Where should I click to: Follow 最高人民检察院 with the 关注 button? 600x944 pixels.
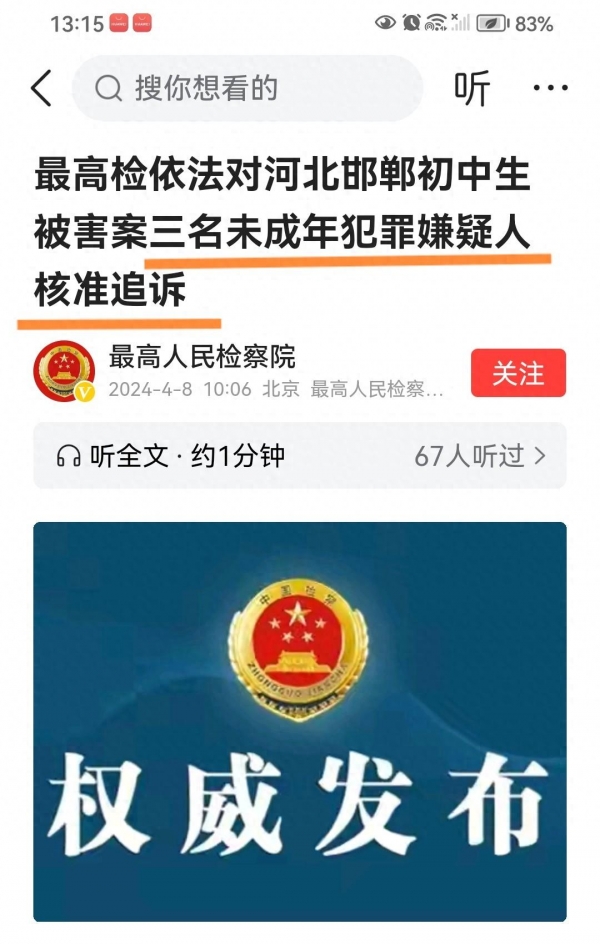pos(518,373)
